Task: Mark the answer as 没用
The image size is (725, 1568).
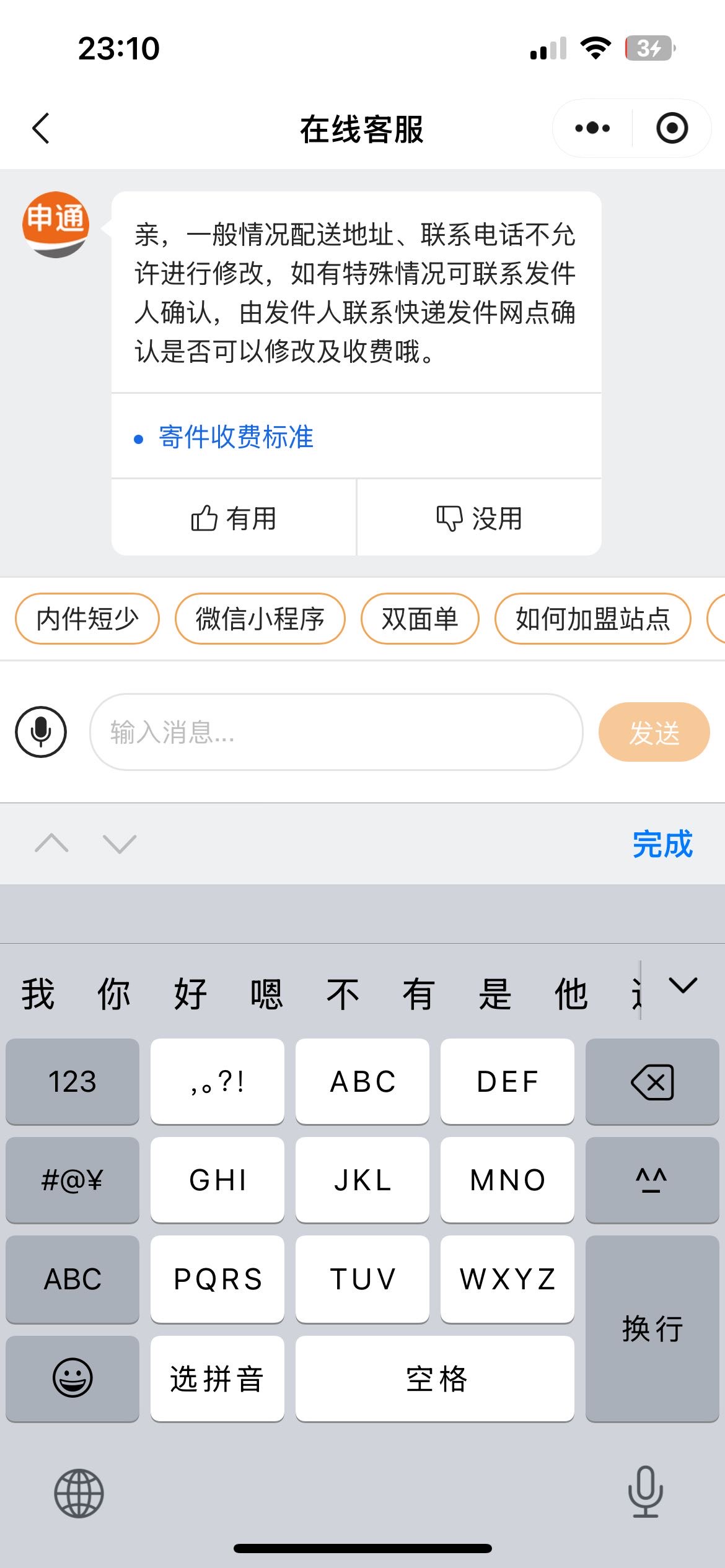Action: coord(479,518)
